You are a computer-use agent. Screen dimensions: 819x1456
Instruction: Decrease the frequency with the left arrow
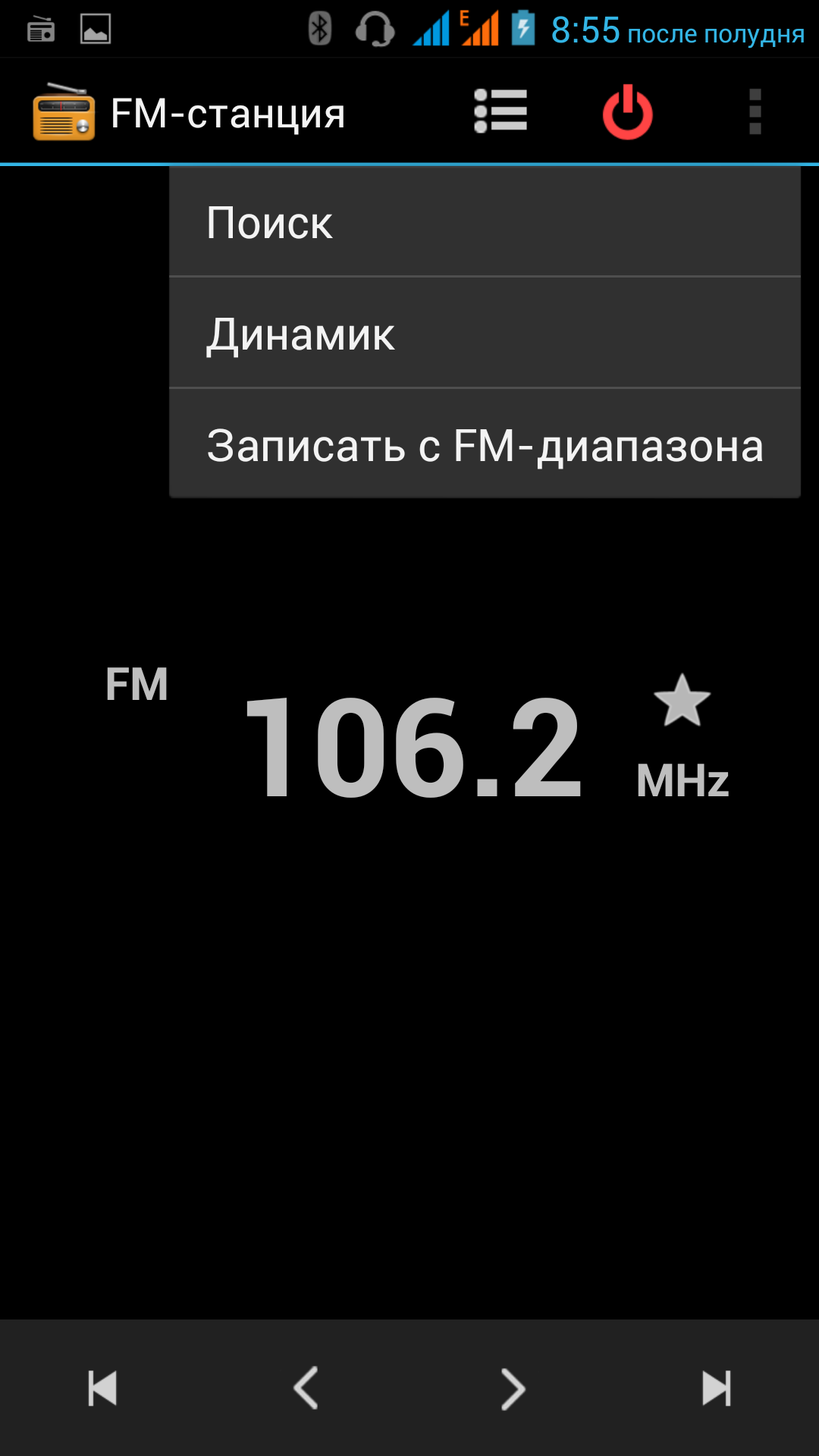[x=306, y=1389]
